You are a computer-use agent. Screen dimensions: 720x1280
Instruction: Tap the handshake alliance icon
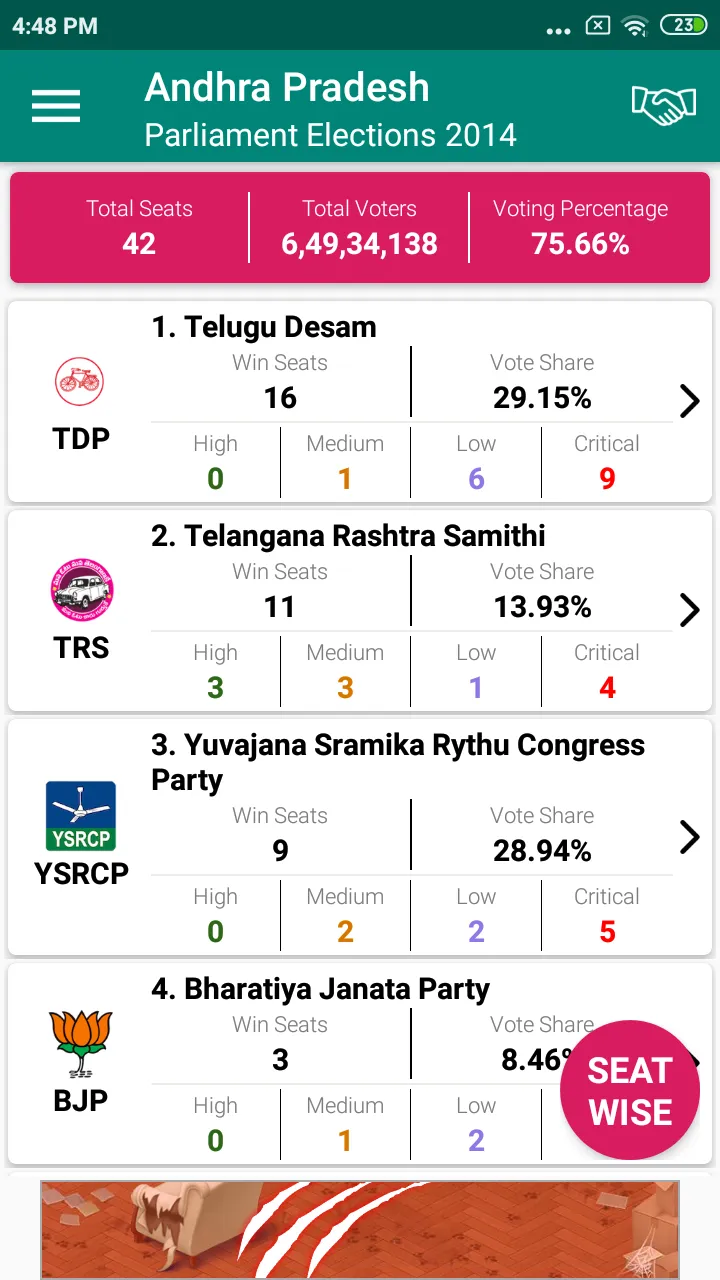coord(663,106)
